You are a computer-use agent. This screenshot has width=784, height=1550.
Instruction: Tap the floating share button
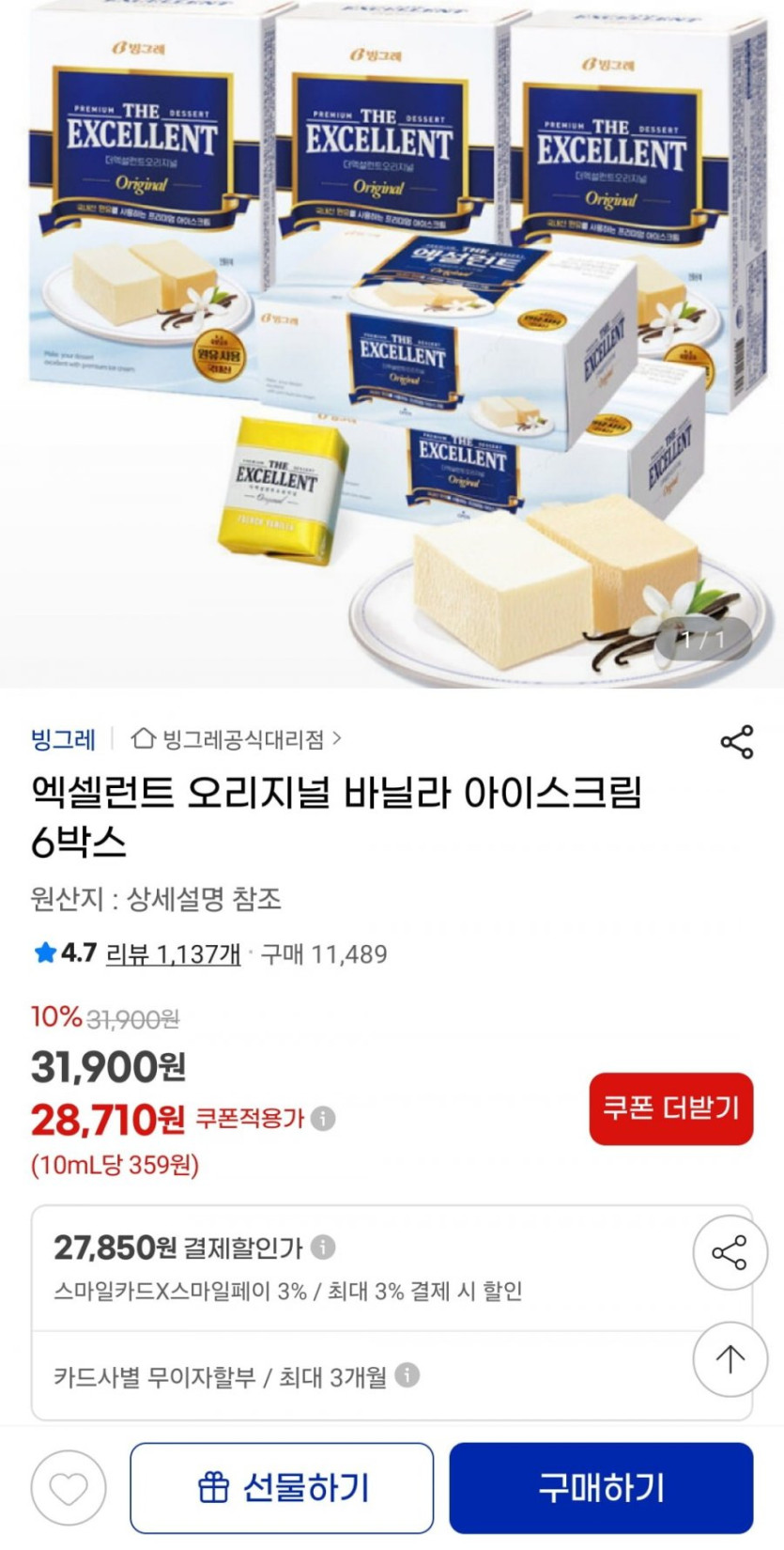[730, 1252]
